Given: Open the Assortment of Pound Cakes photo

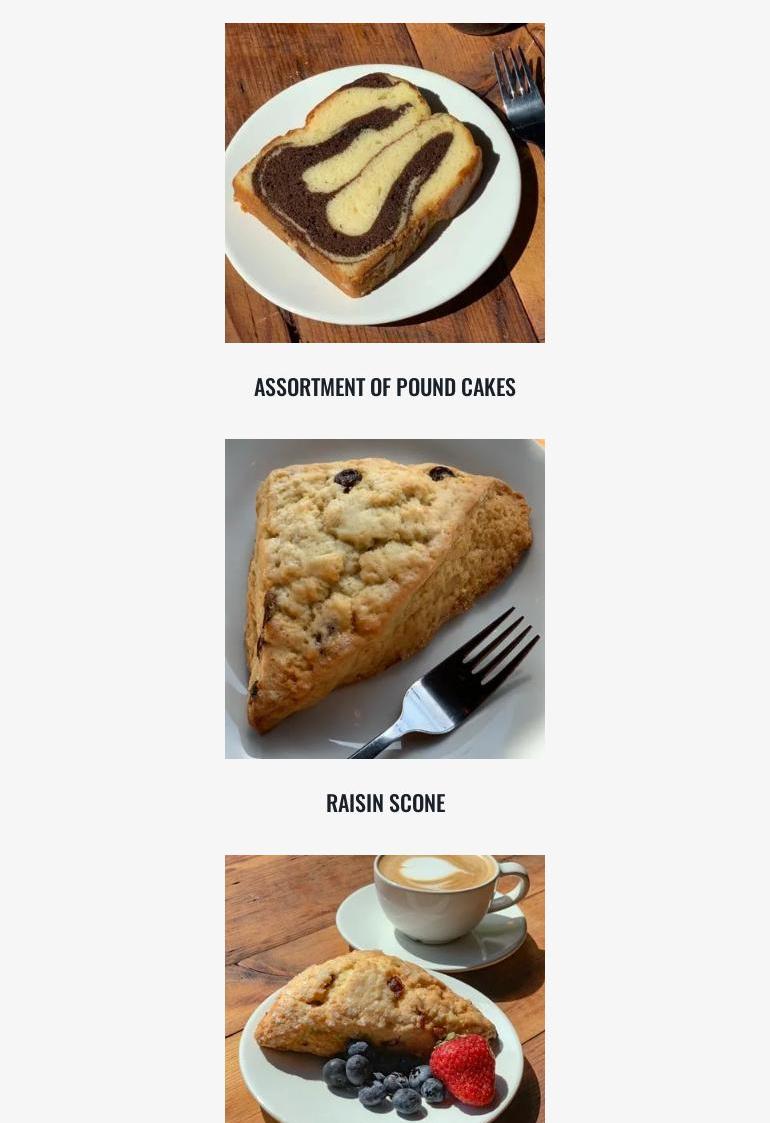Looking at the screenshot, I should click(384, 183).
